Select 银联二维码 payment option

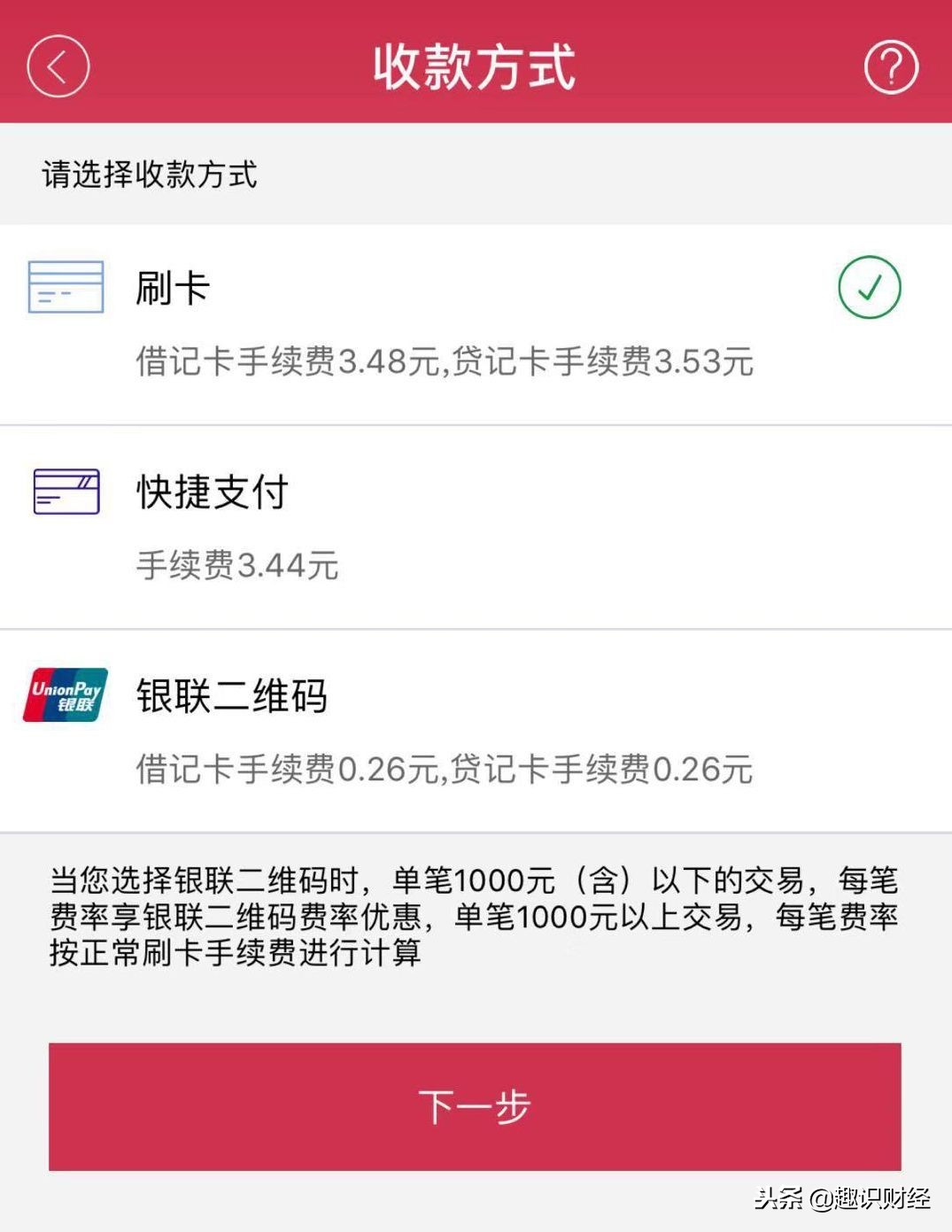click(x=232, y=696)
